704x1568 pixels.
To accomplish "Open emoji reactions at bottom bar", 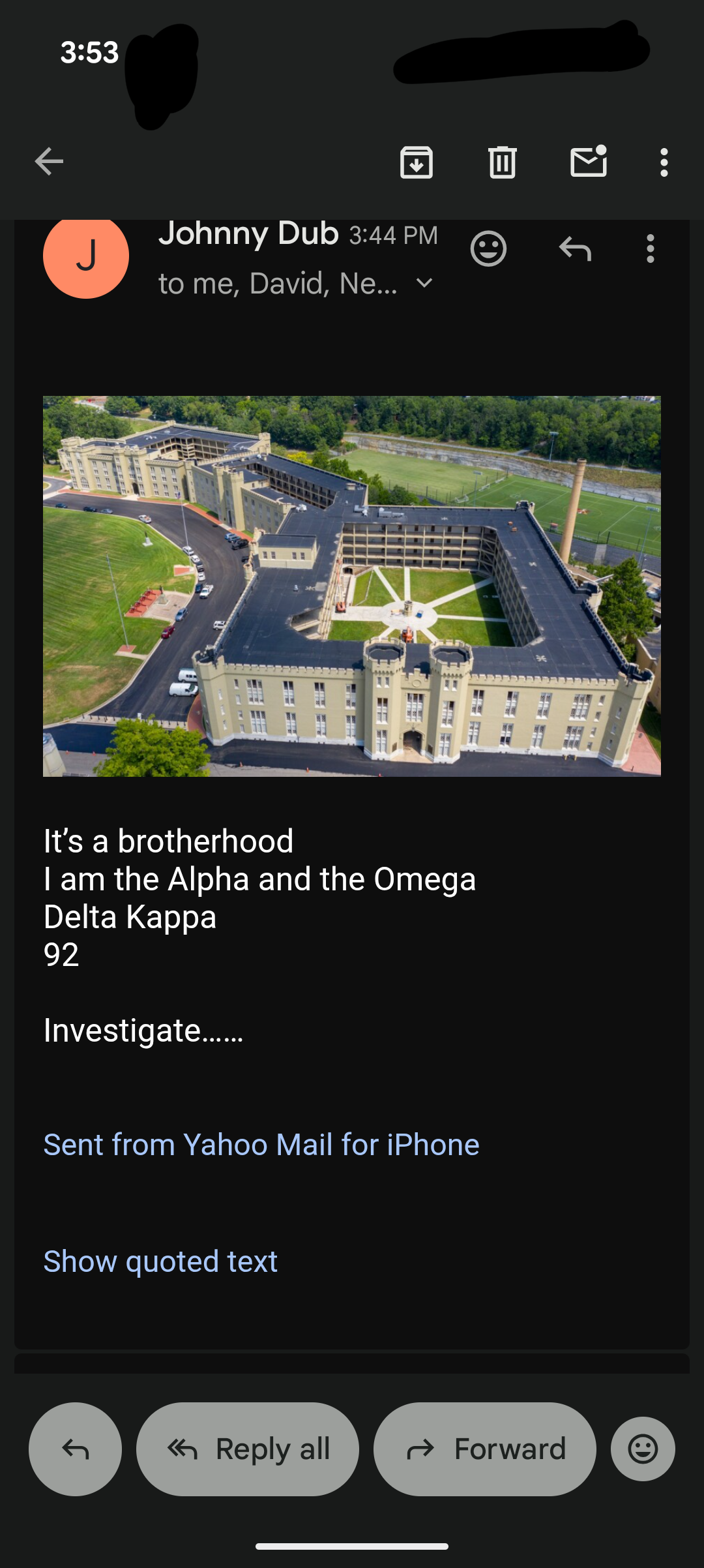I will click(x=643, y=1449).
